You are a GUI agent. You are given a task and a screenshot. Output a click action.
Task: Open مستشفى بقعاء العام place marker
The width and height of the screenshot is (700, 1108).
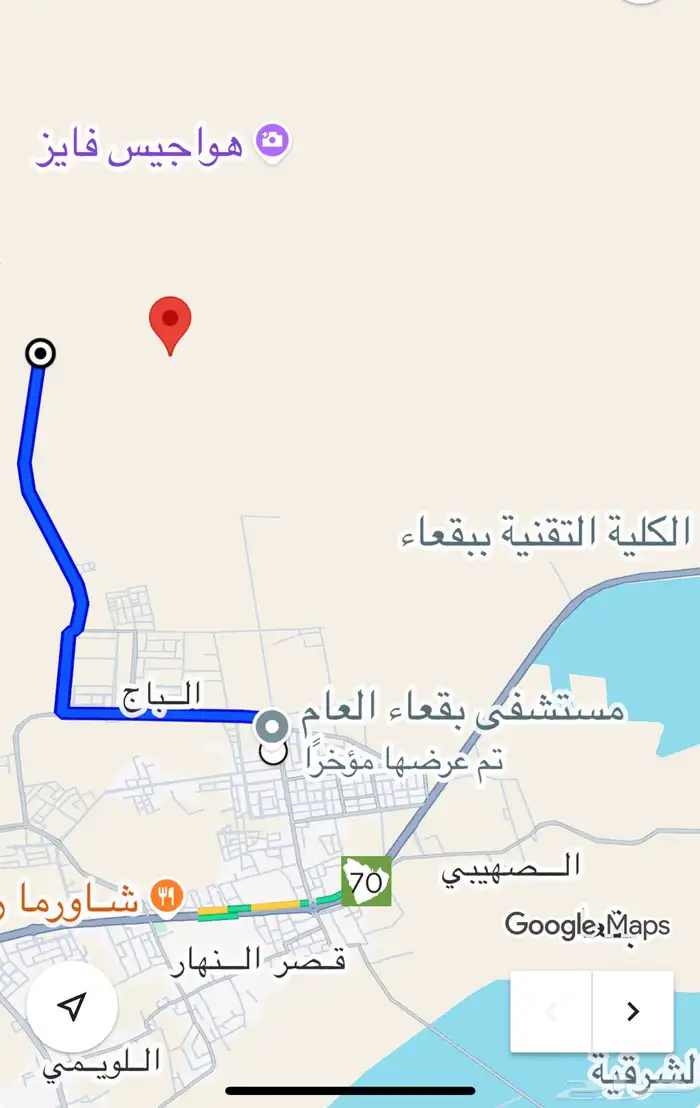[272, 725]
